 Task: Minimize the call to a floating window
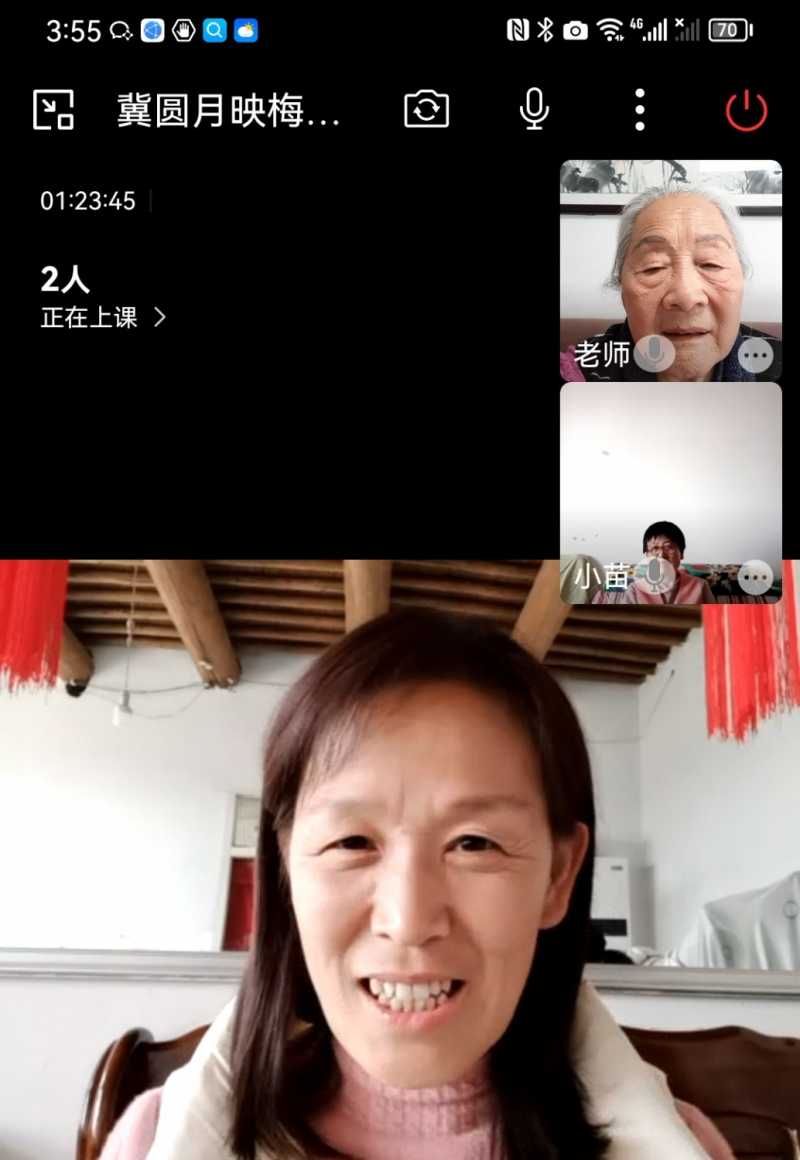click(x=53, y=109)
